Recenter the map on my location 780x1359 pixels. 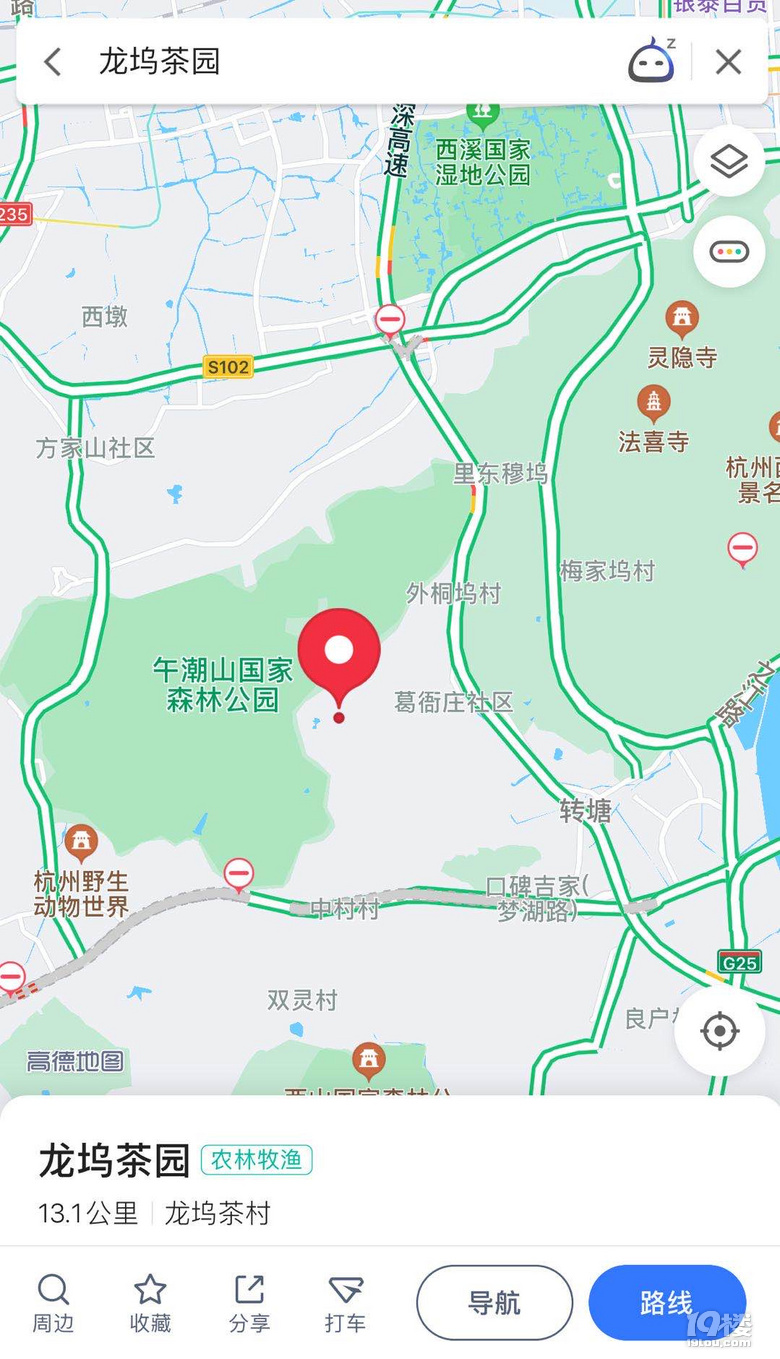point(720,1030)
